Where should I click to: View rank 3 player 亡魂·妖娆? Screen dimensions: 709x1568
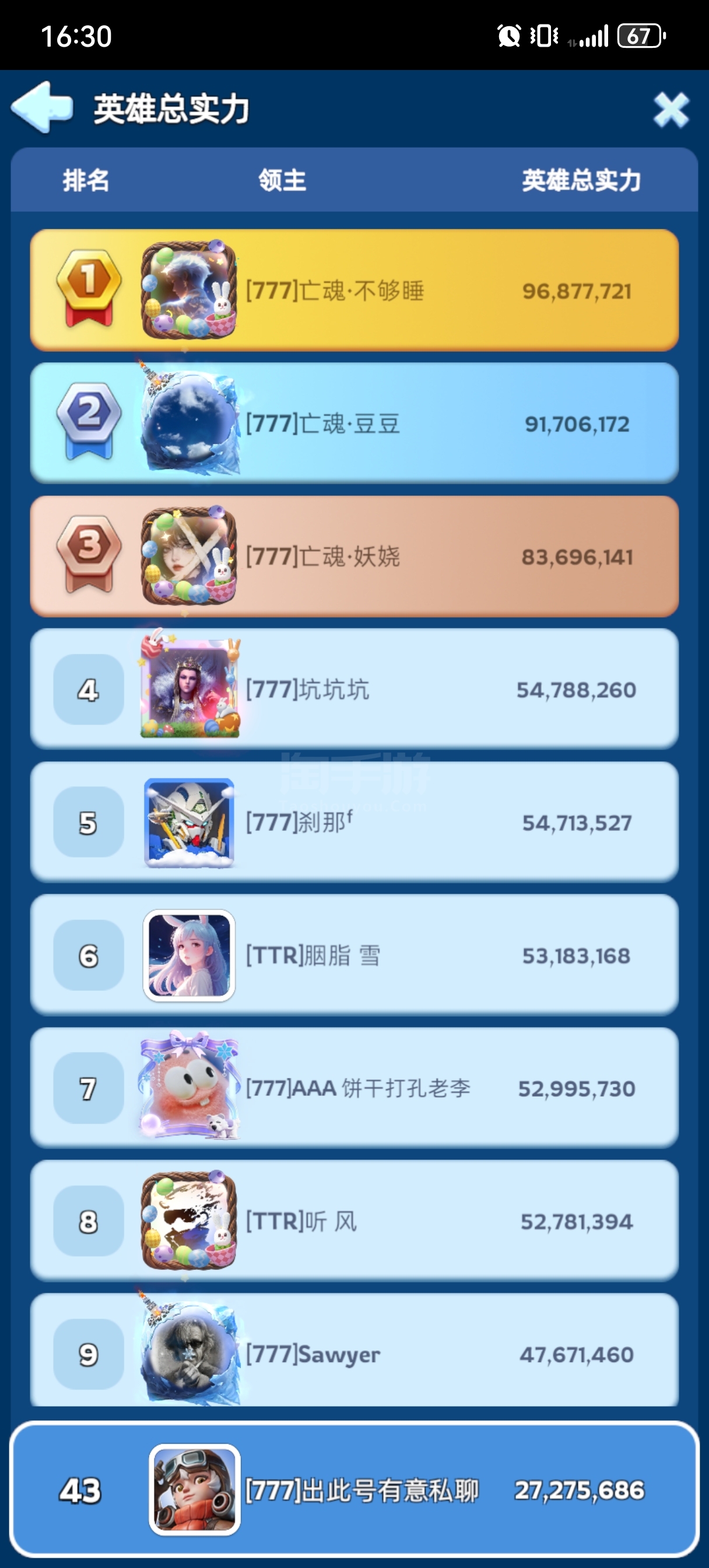tap(354, 556)
